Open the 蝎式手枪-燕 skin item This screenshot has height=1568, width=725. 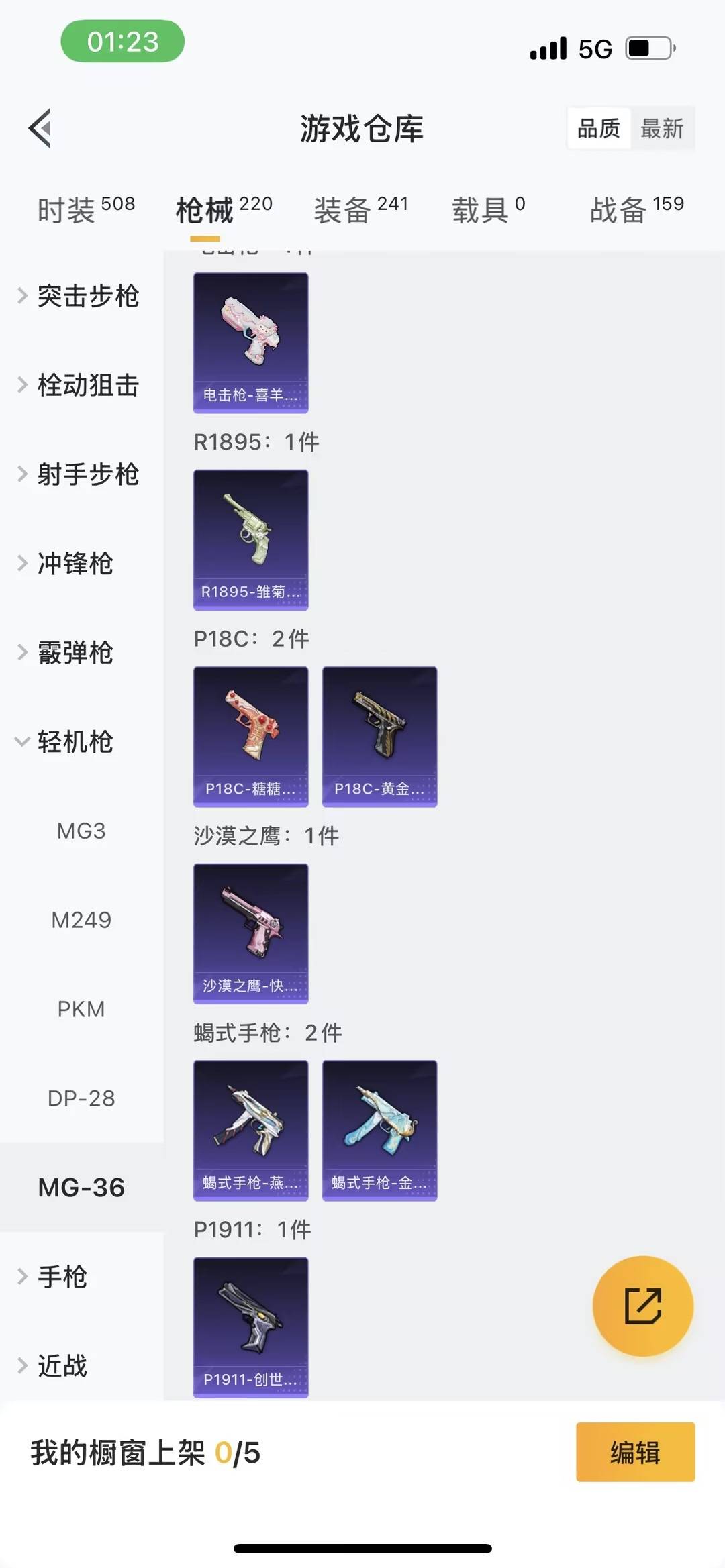click(250, 1129)
